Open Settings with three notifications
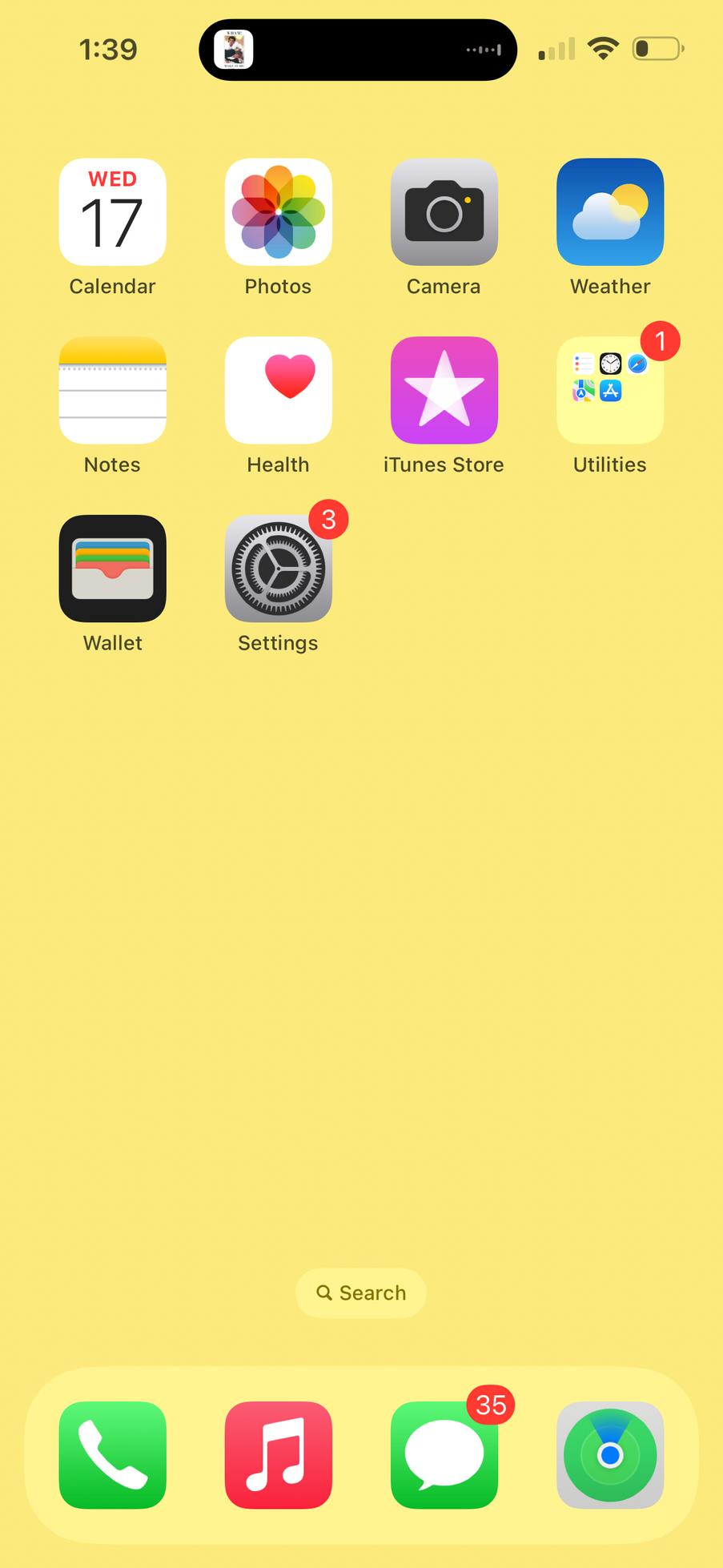 pyautogui.click(x=278, y=569)
